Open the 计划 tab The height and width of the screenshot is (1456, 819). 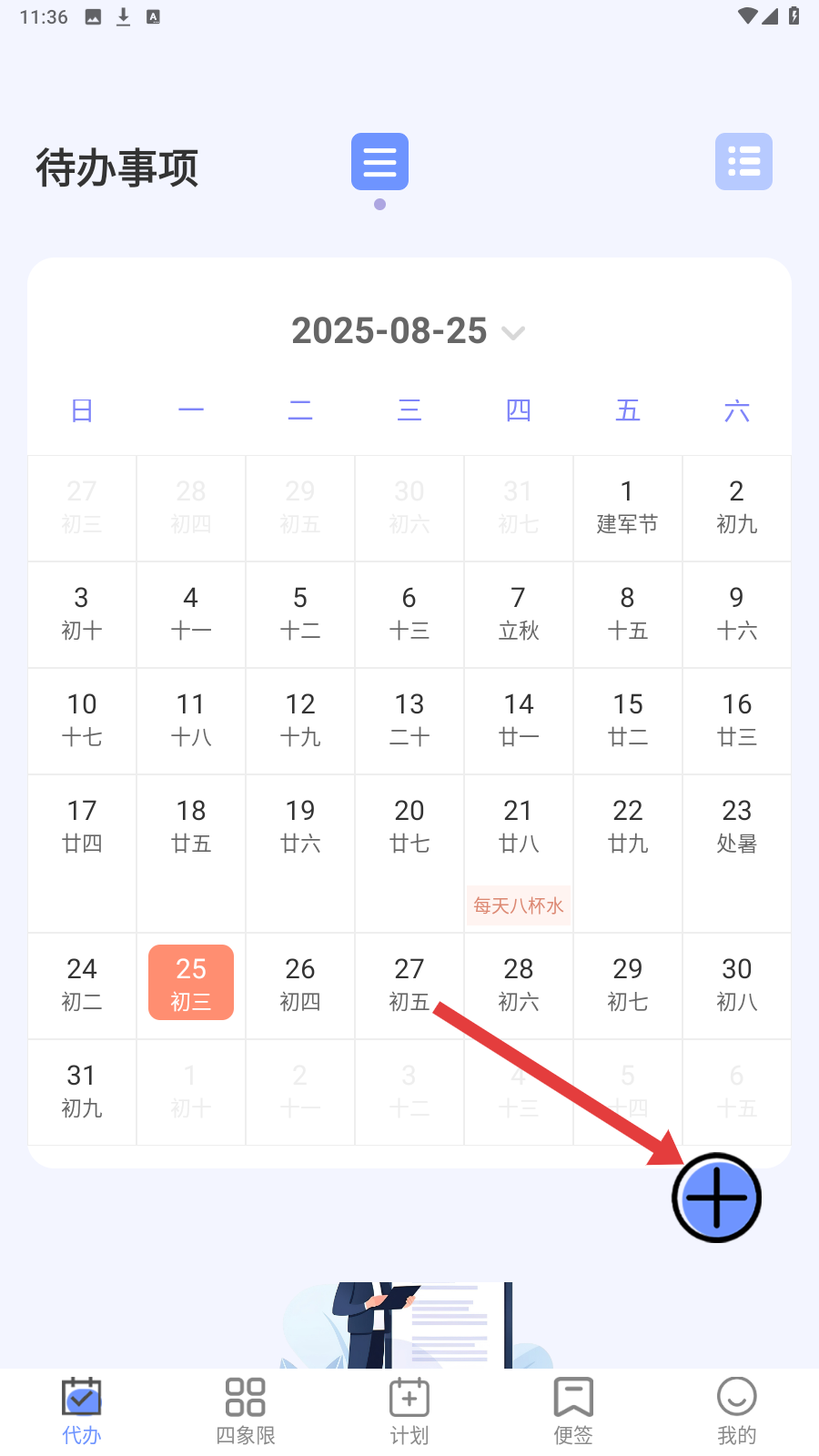(409, 1410)
